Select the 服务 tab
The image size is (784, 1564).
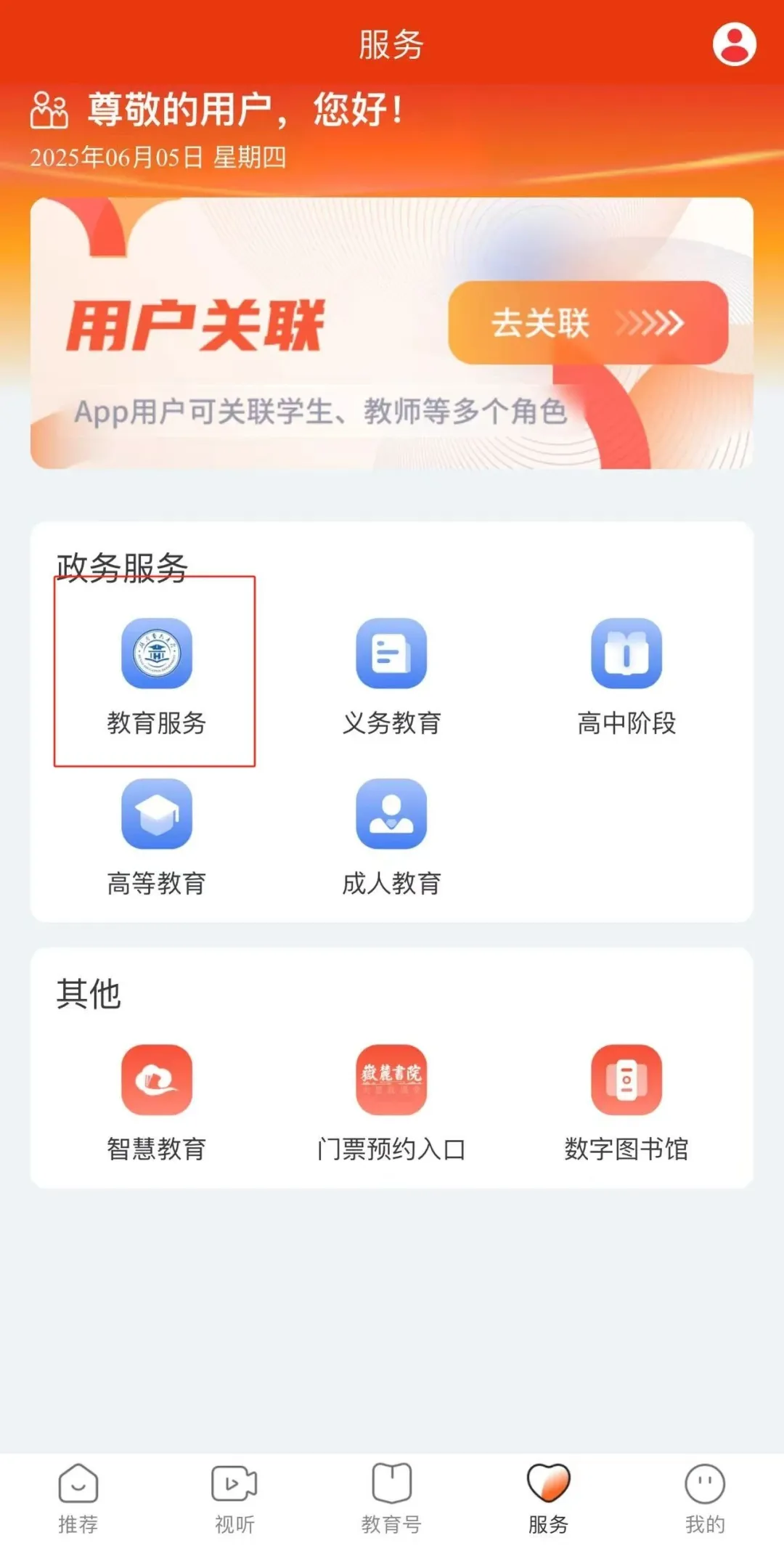pyautogui.click(x=548, y=1499)
